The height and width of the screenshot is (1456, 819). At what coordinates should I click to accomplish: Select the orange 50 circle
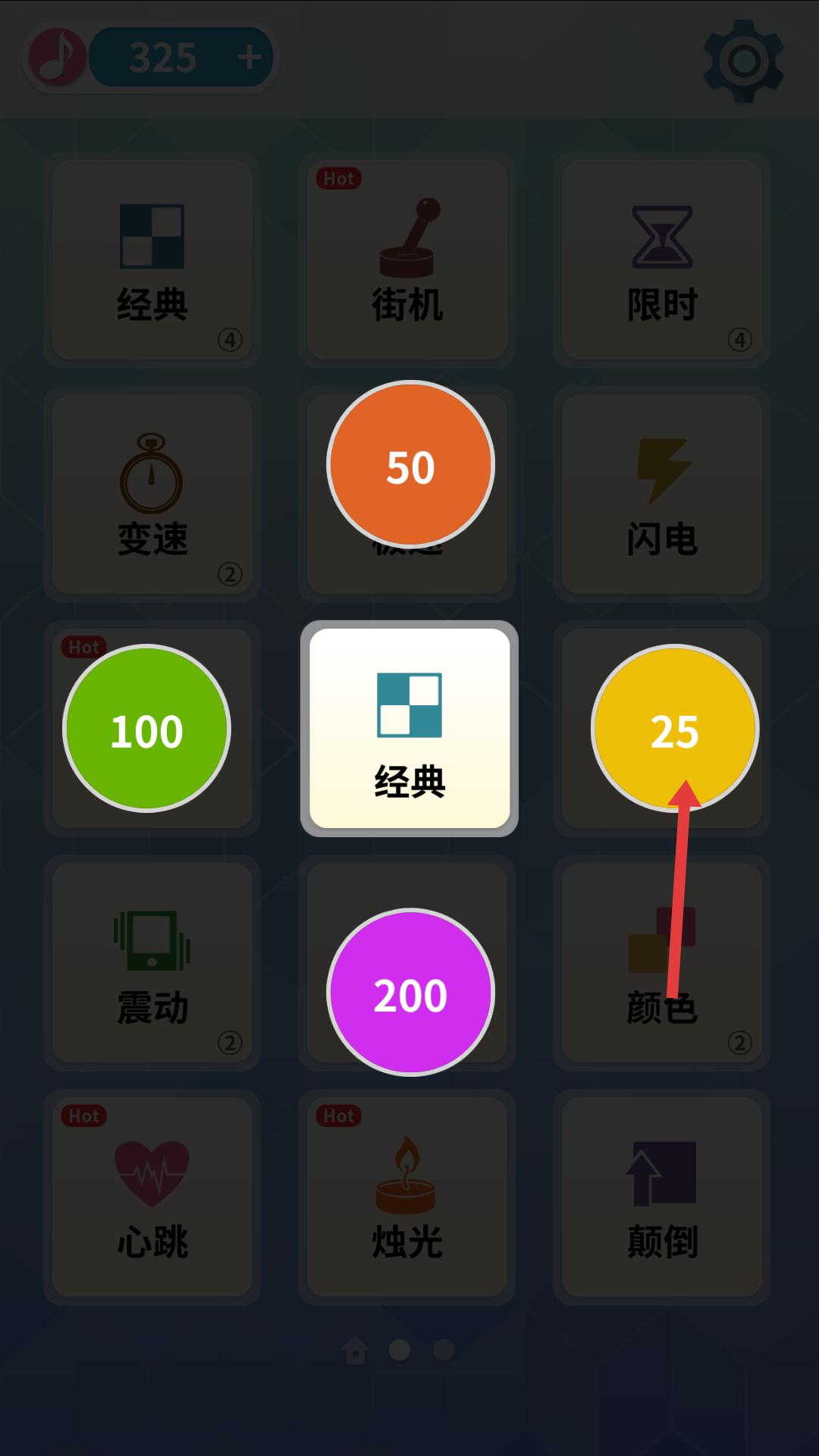pyautogui.click(x=410, y=464)
